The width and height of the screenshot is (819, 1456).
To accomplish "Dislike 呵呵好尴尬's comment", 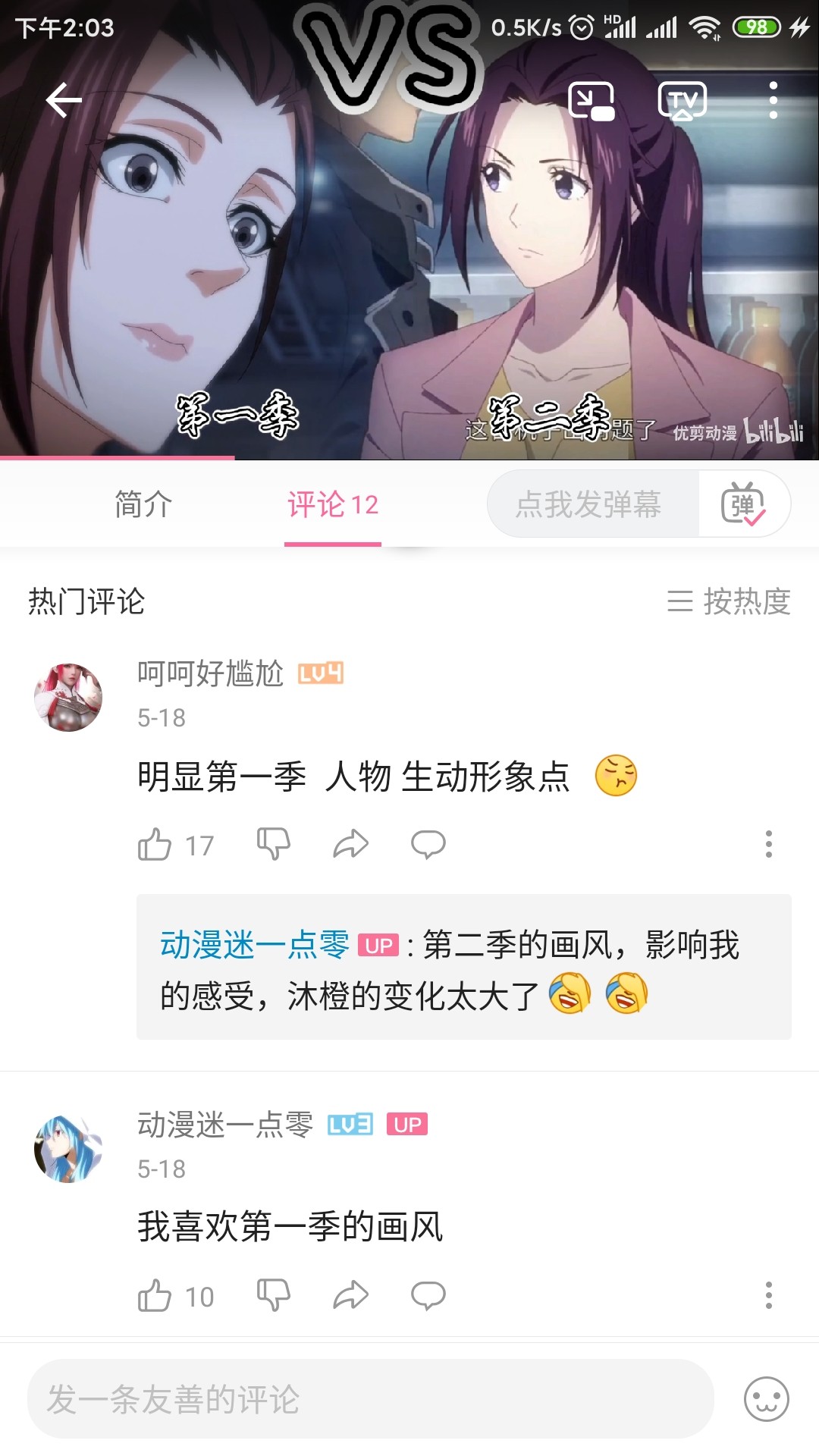I will coord(273,844).
